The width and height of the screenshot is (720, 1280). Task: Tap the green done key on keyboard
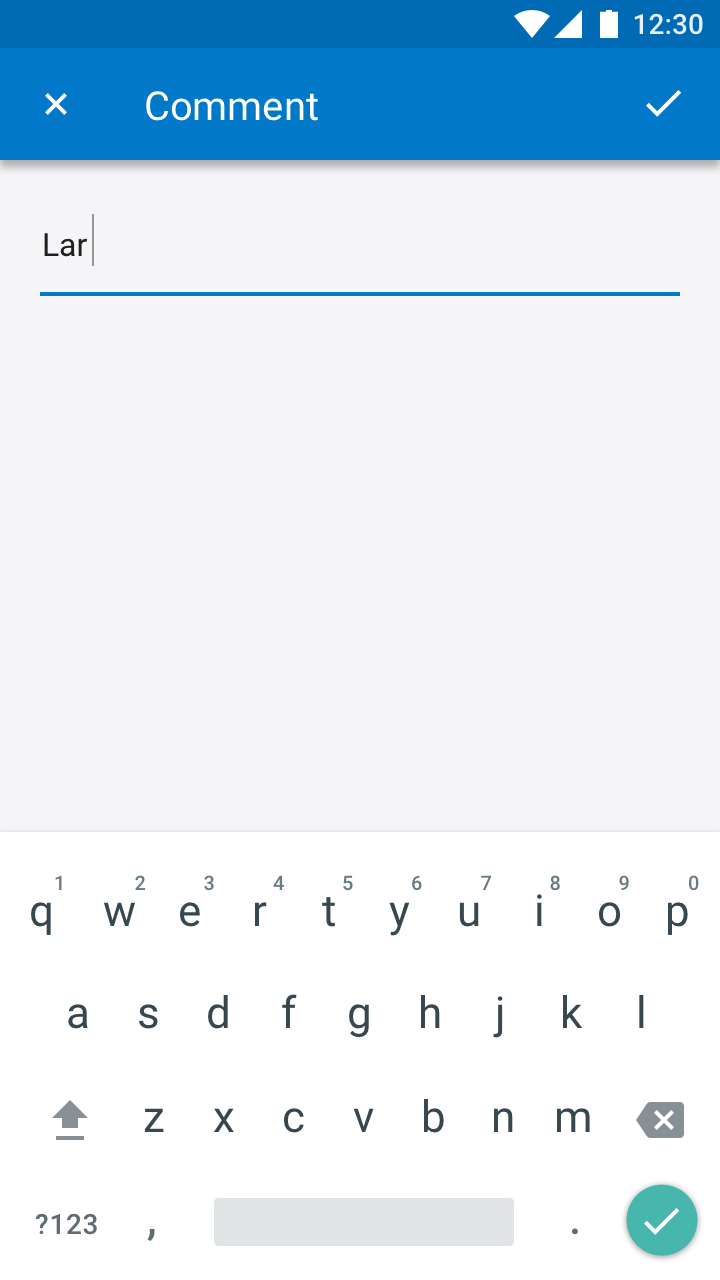662,1220
